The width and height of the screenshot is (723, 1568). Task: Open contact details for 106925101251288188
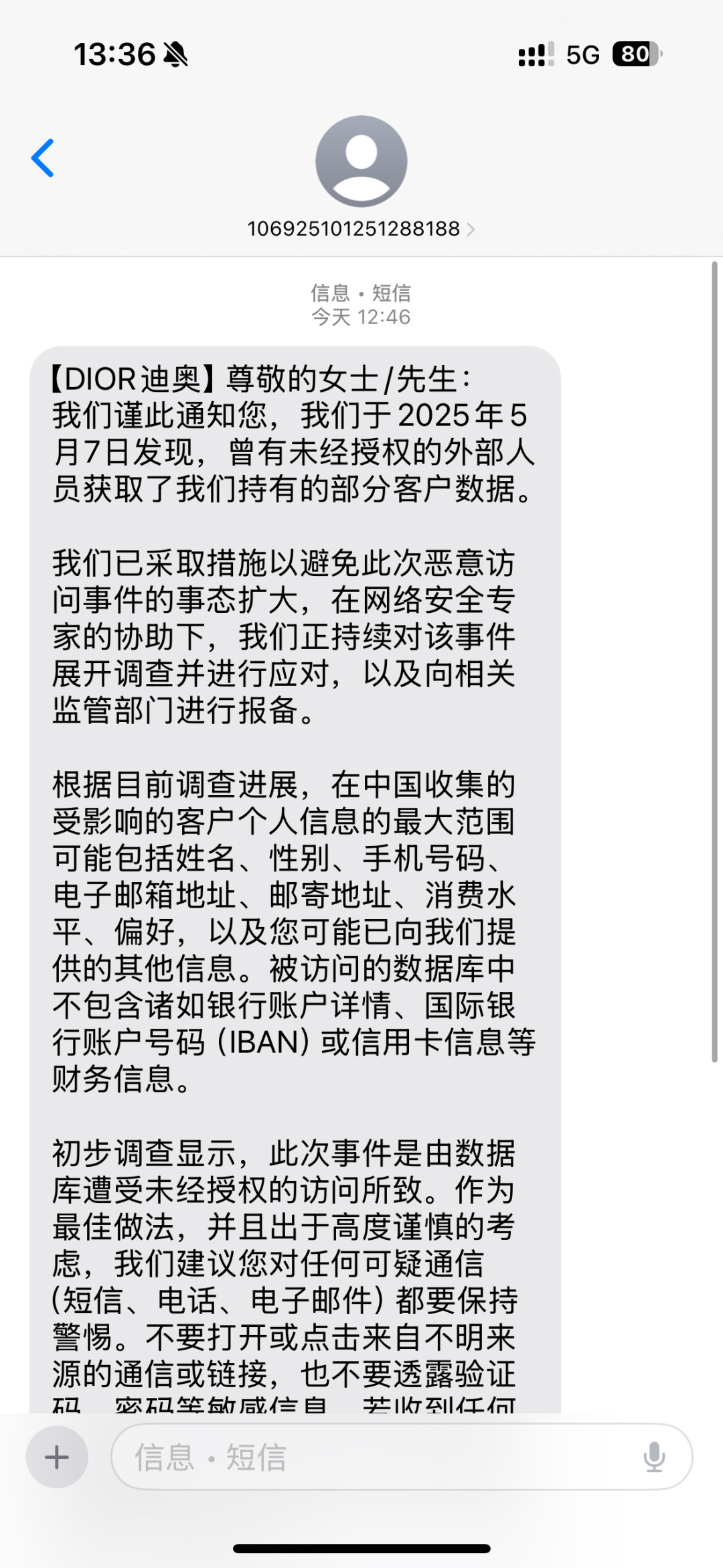(361, 229)
